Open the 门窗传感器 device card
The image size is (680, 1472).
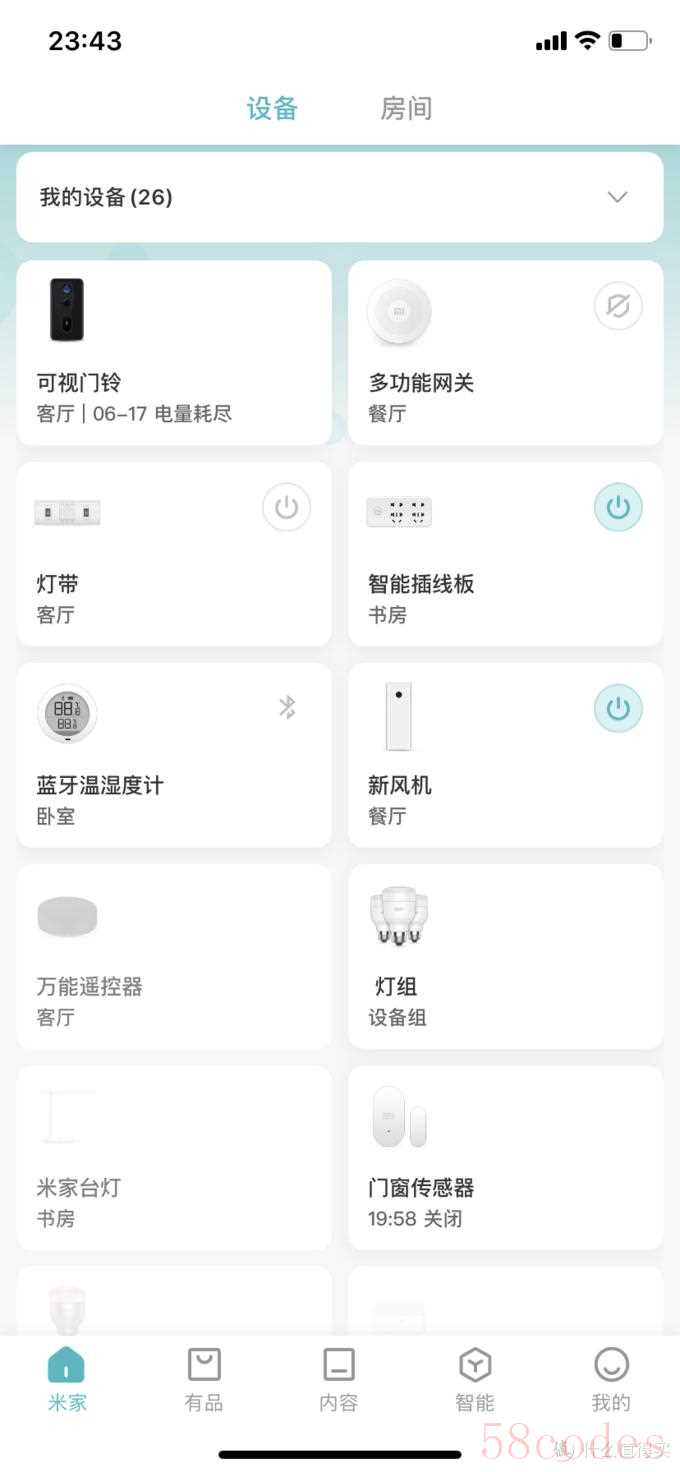point(505,1158)
